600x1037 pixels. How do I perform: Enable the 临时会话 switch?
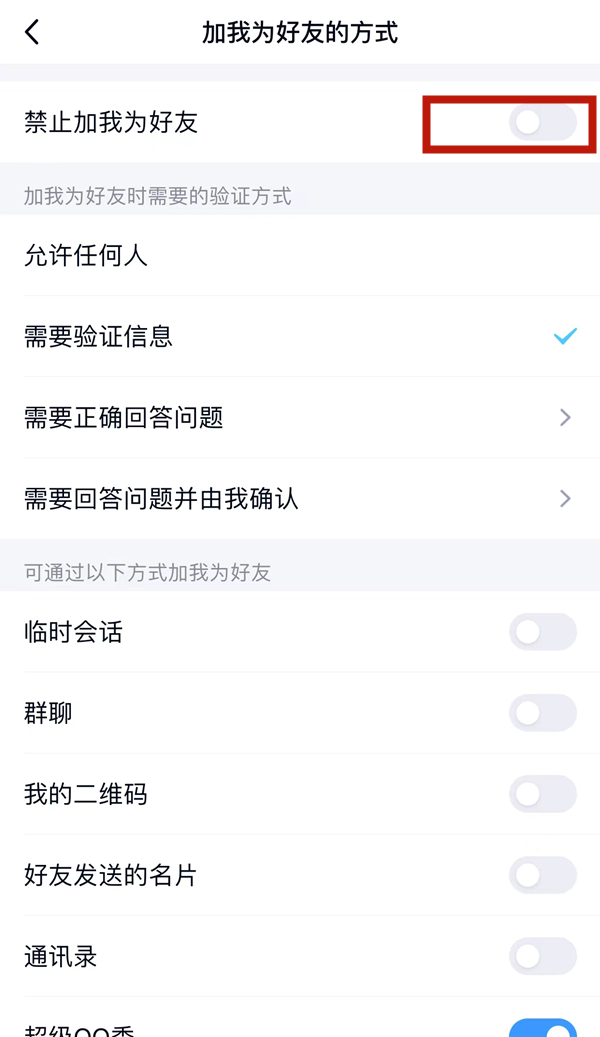542,632
